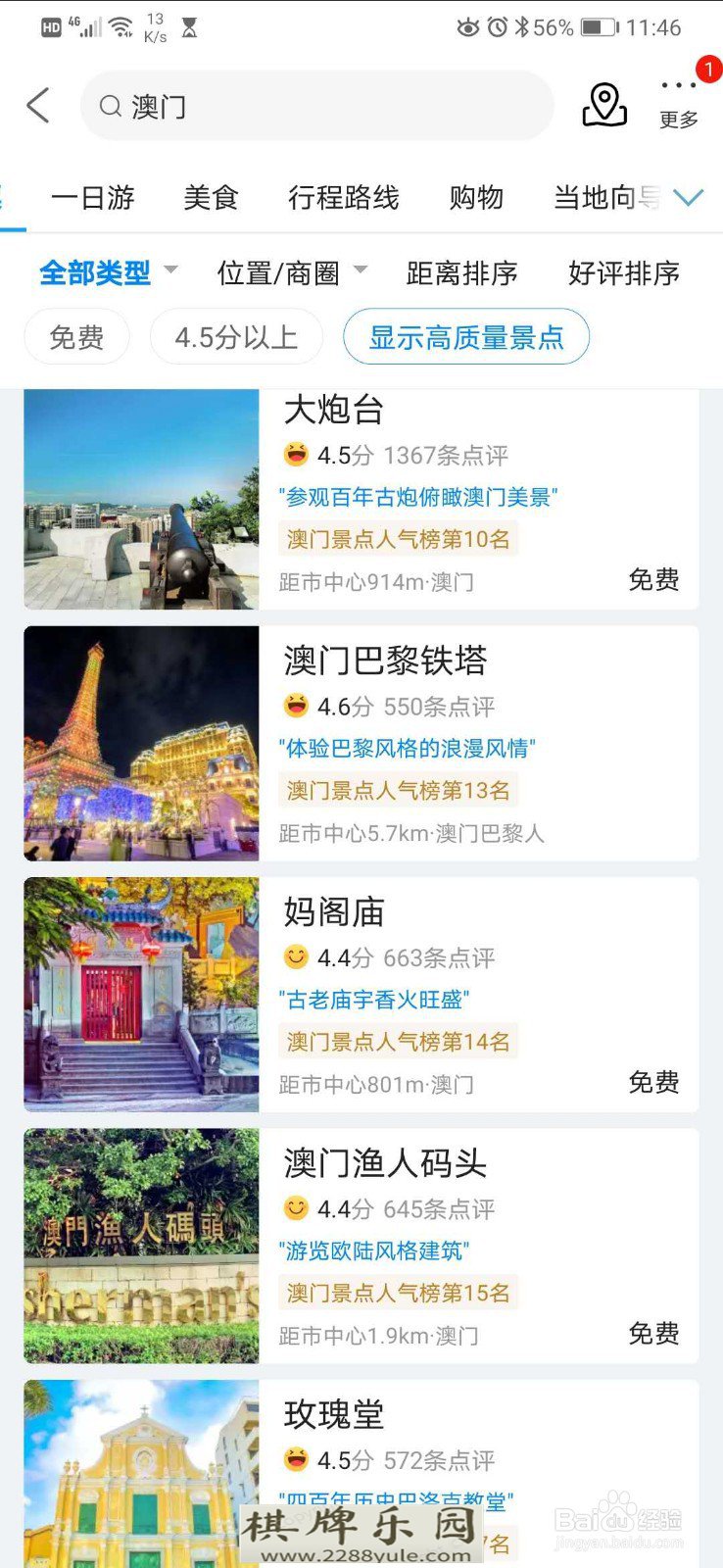Screen dimensions: 723x1568
Task: Tap the 澳门 search box
Action: [316, 106]
